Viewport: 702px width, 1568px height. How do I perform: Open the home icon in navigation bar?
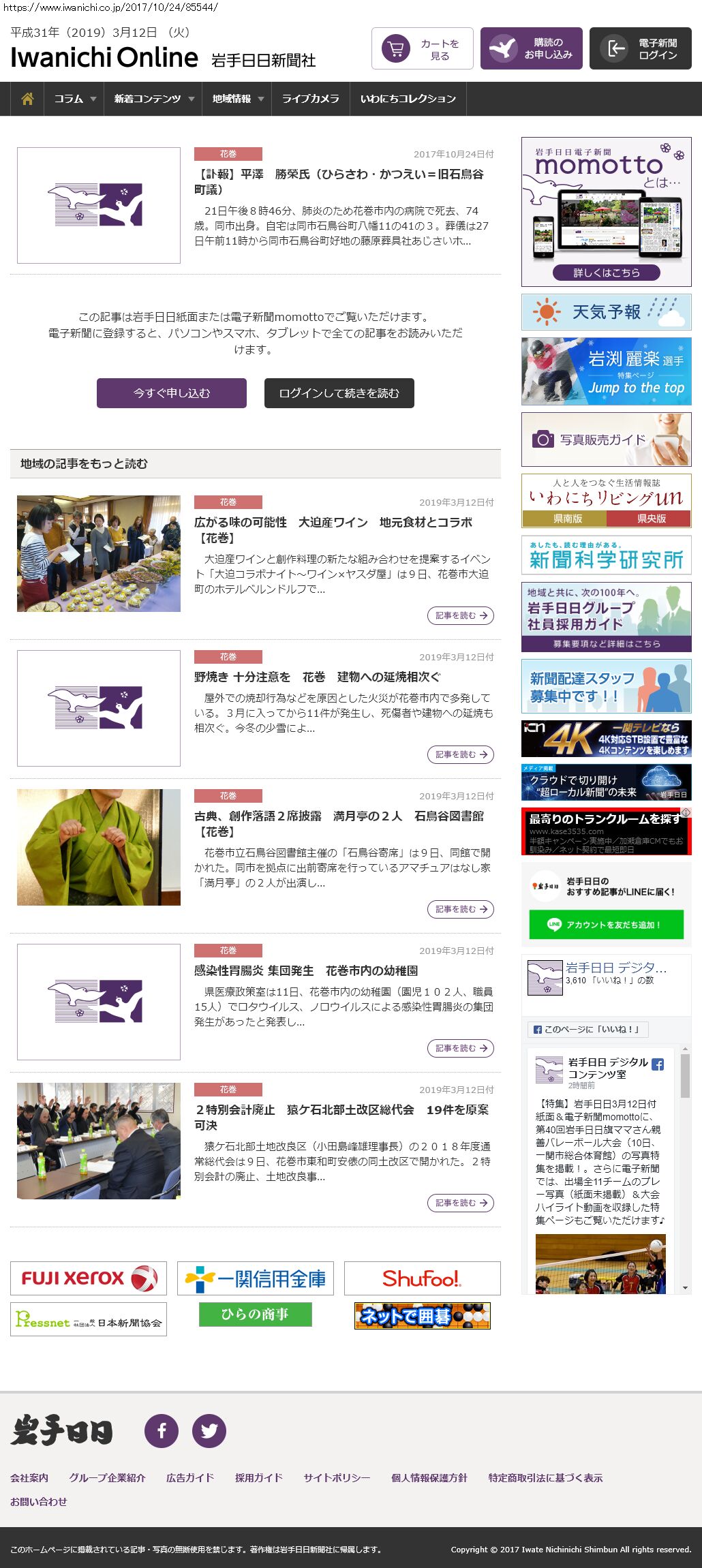27,99
